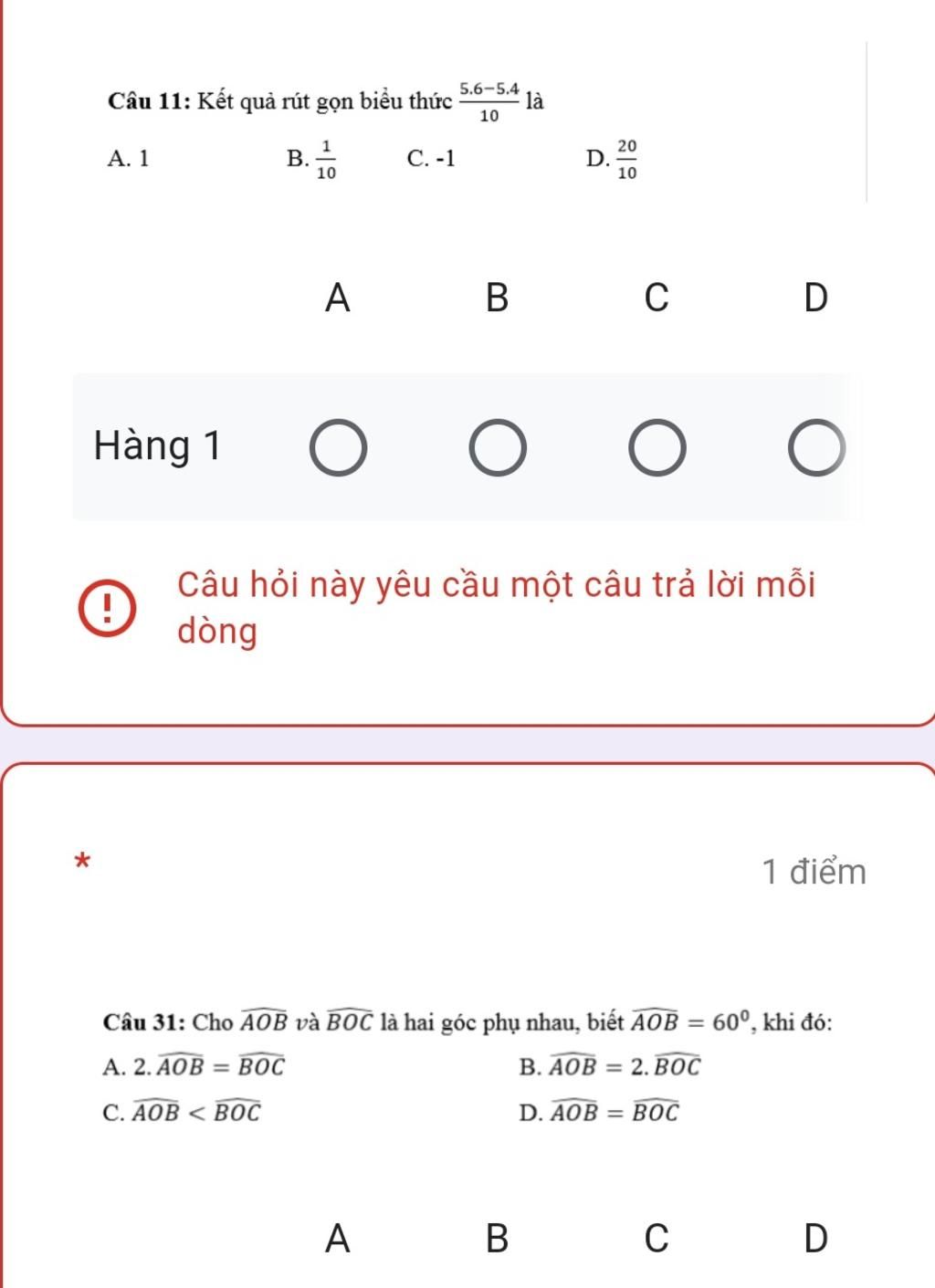The height and width of the screenshot is (1288, 935).
Task: Choose option B in Hàng 1
Action: pyautogui.click(x=498, y=448)
